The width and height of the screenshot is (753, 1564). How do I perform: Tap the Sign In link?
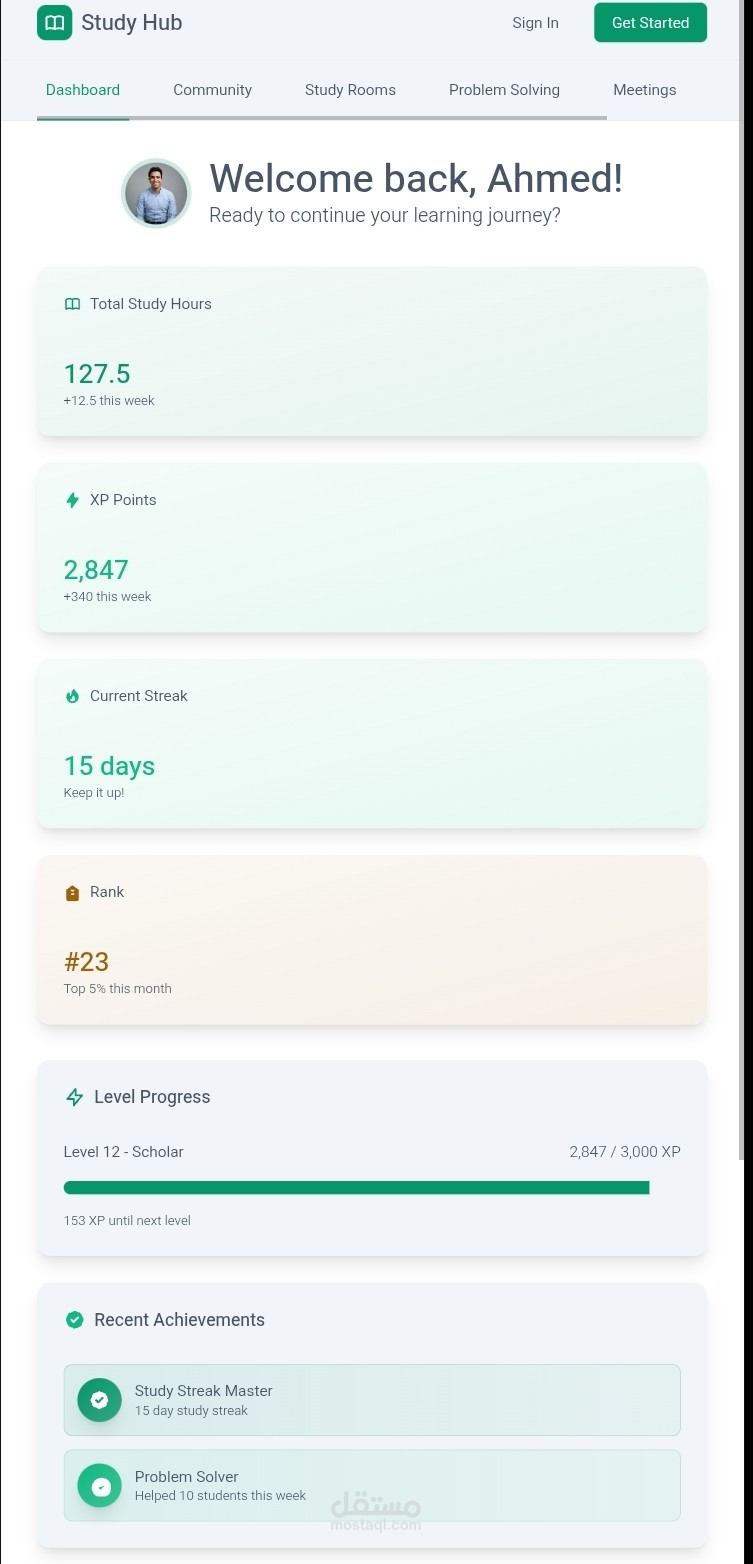pyautogui.click(x=535, y=23)
